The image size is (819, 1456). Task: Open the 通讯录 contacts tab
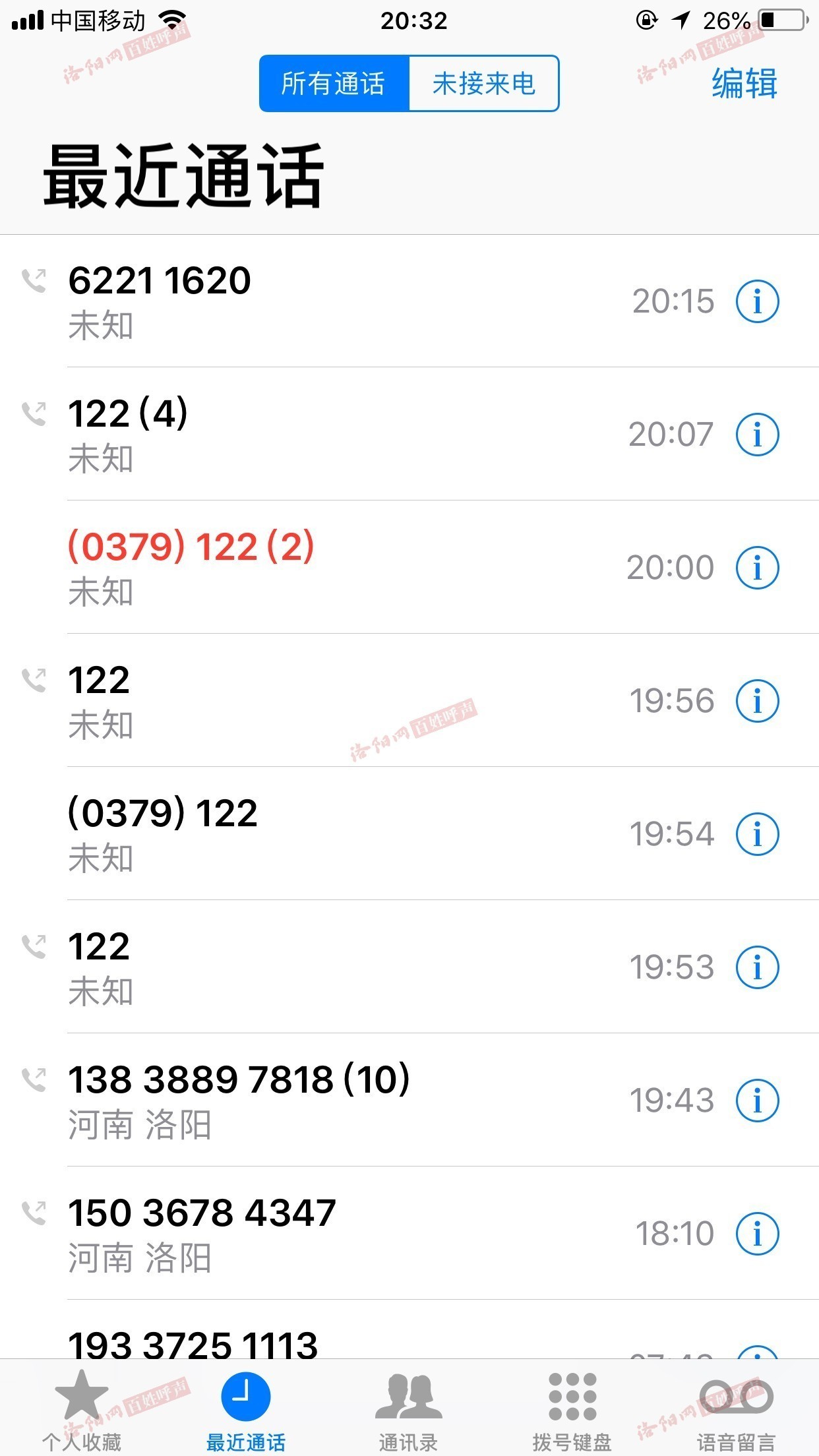click(x=408, y=1410)
